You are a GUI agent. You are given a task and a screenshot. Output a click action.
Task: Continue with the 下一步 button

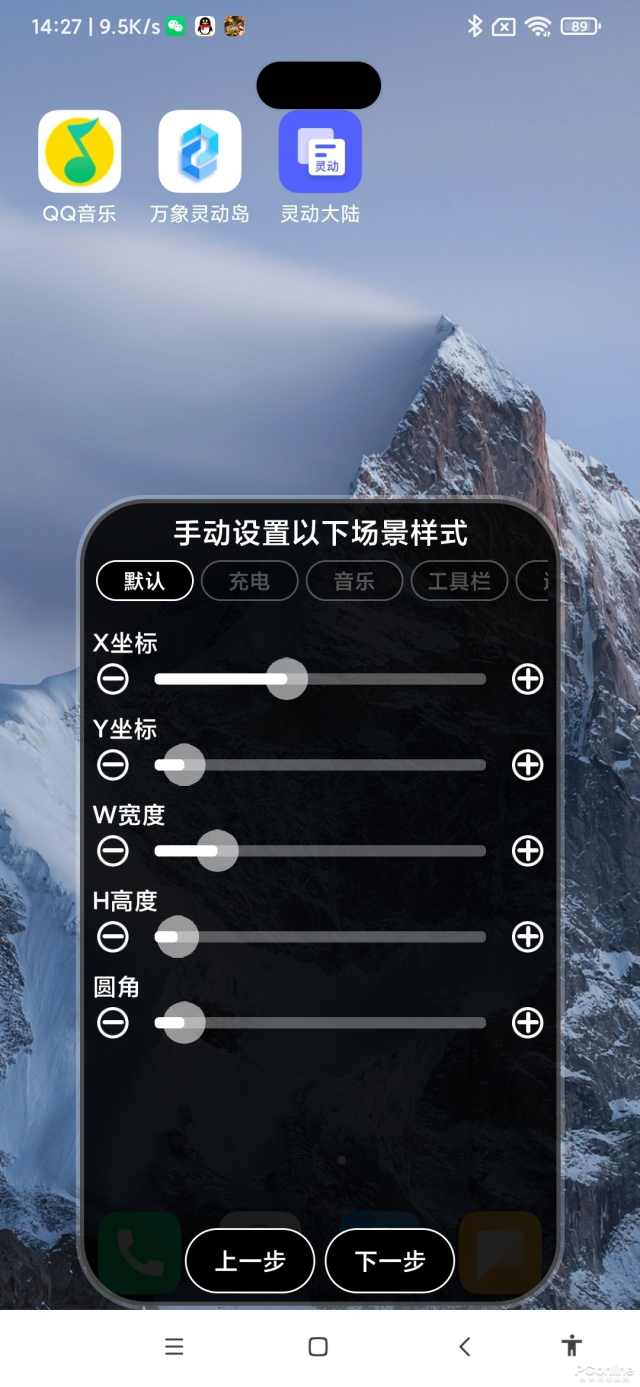390,1261
